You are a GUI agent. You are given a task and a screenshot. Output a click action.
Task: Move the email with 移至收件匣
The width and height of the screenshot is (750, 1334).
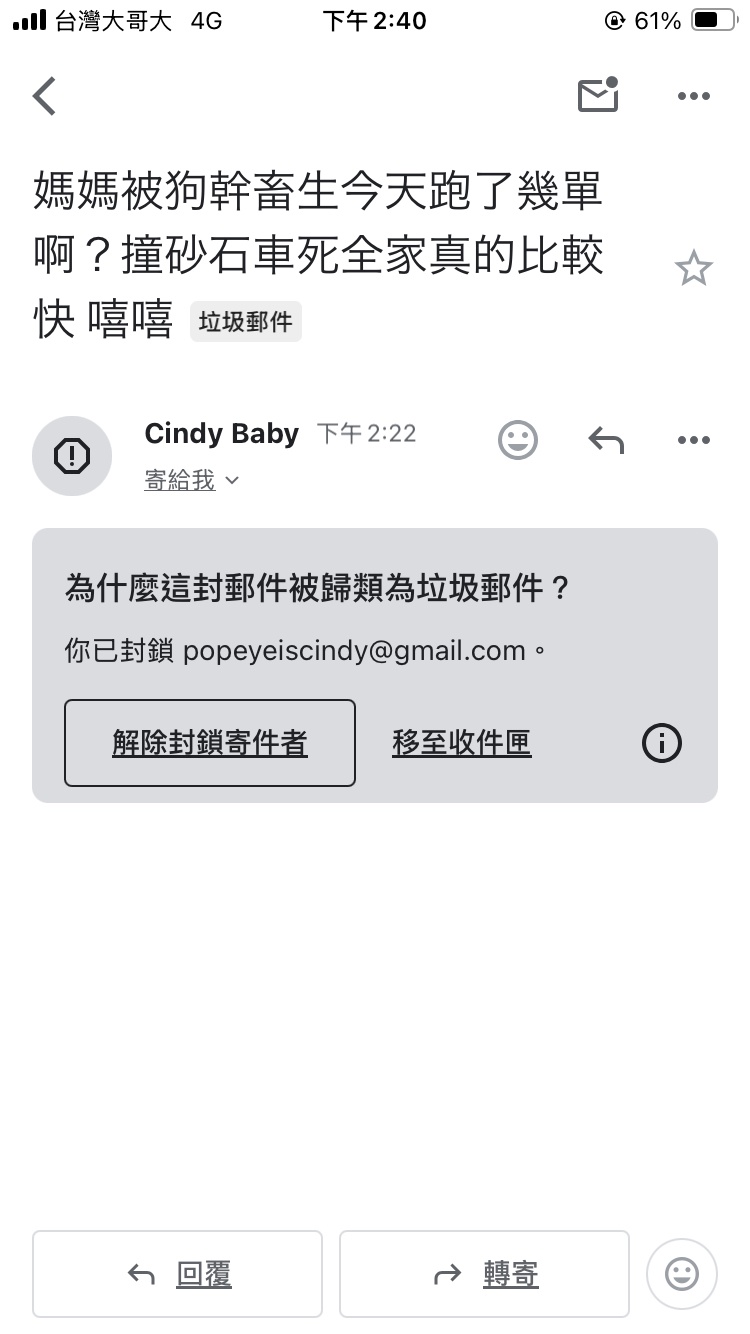[462, 743]
